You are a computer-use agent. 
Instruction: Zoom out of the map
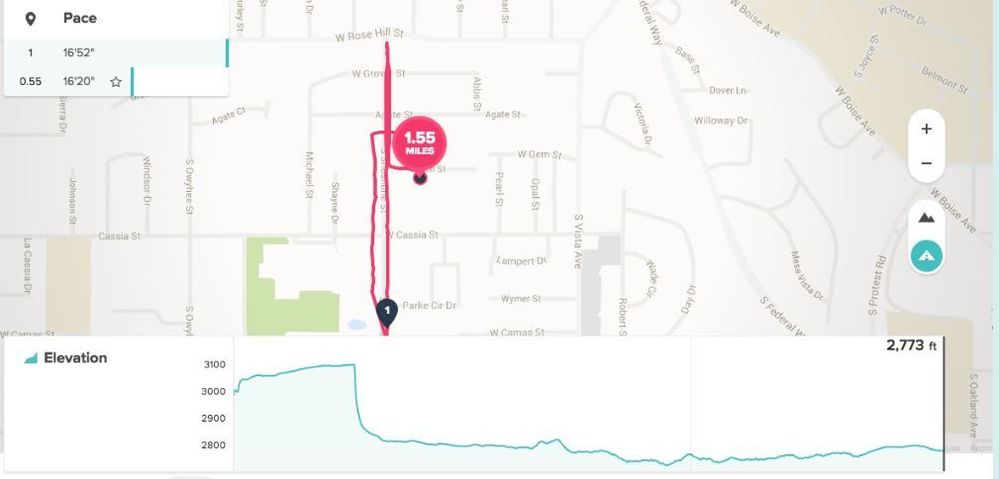926,162
